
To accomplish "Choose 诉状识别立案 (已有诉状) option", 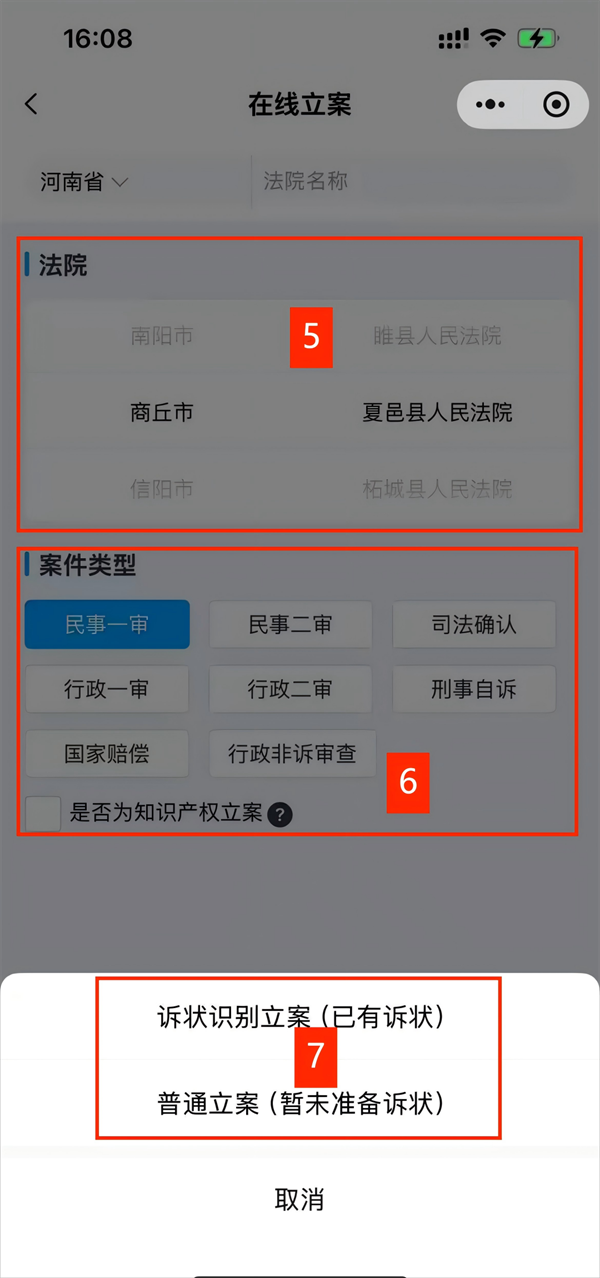I will tap(299, 1017).
